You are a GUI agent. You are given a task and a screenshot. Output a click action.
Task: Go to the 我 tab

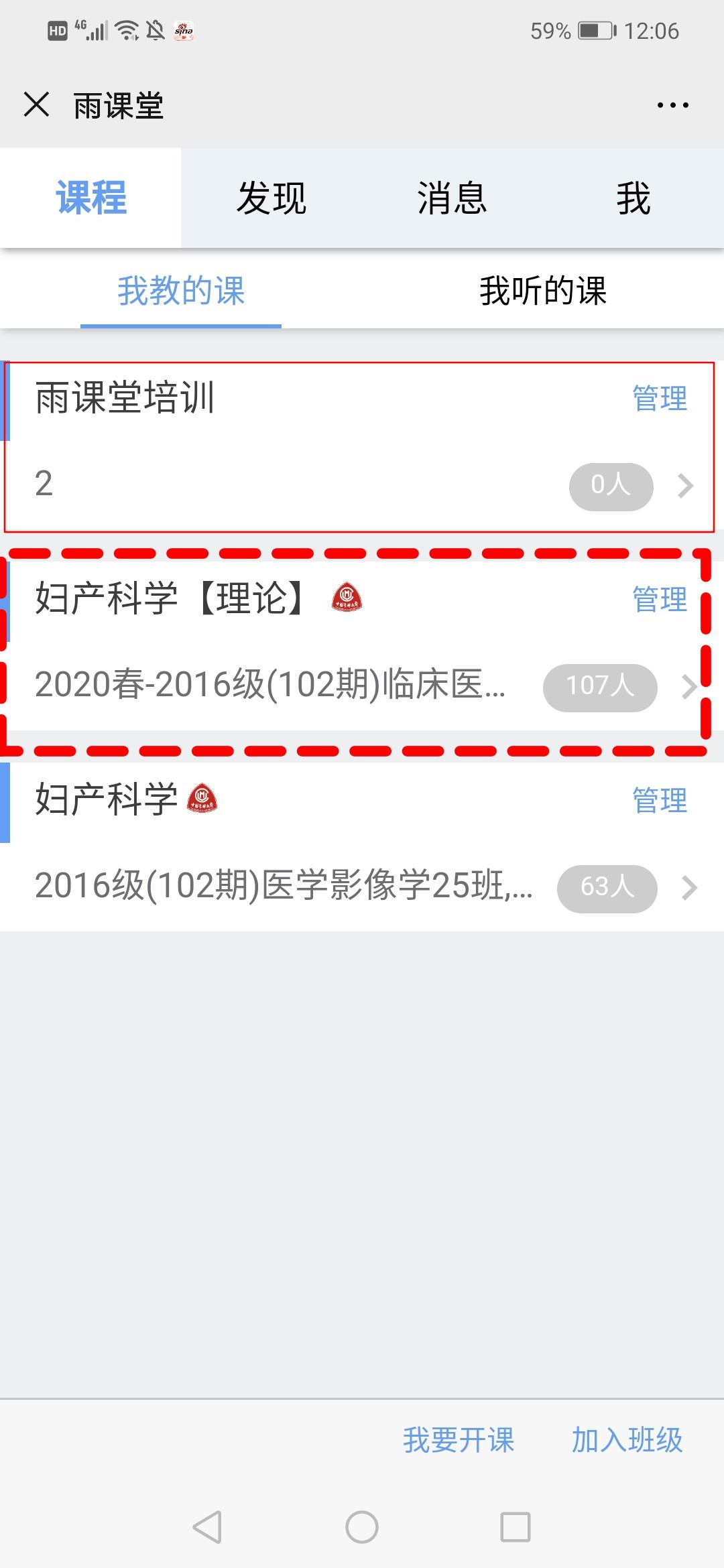(633, 198)
